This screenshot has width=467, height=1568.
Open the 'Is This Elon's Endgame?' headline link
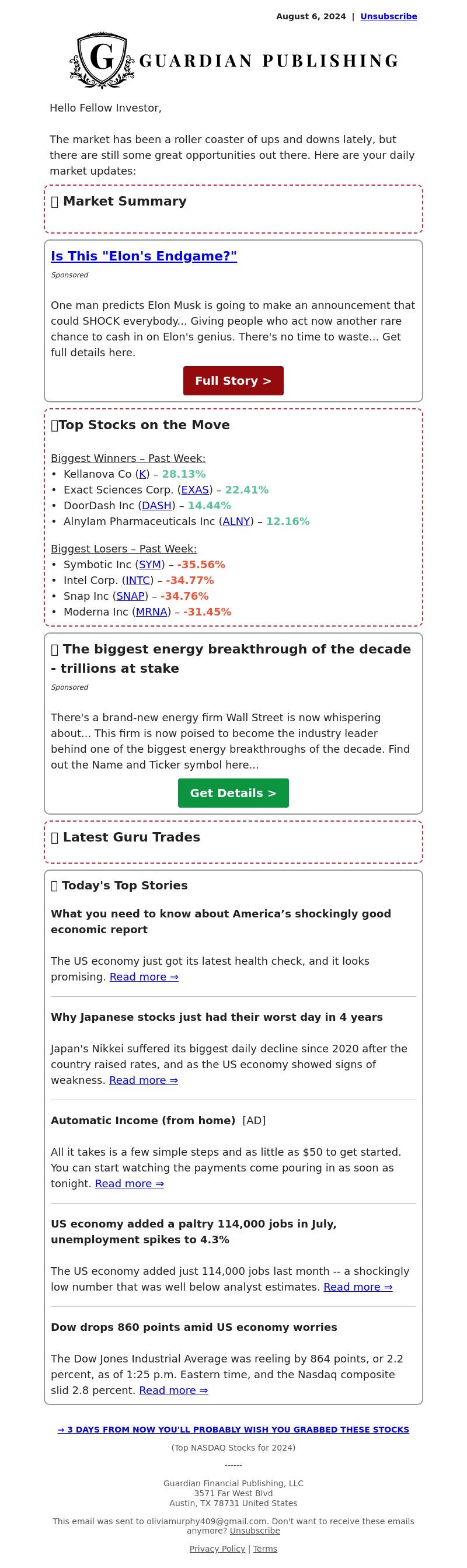pyautogui.click(x=144, y=256)
